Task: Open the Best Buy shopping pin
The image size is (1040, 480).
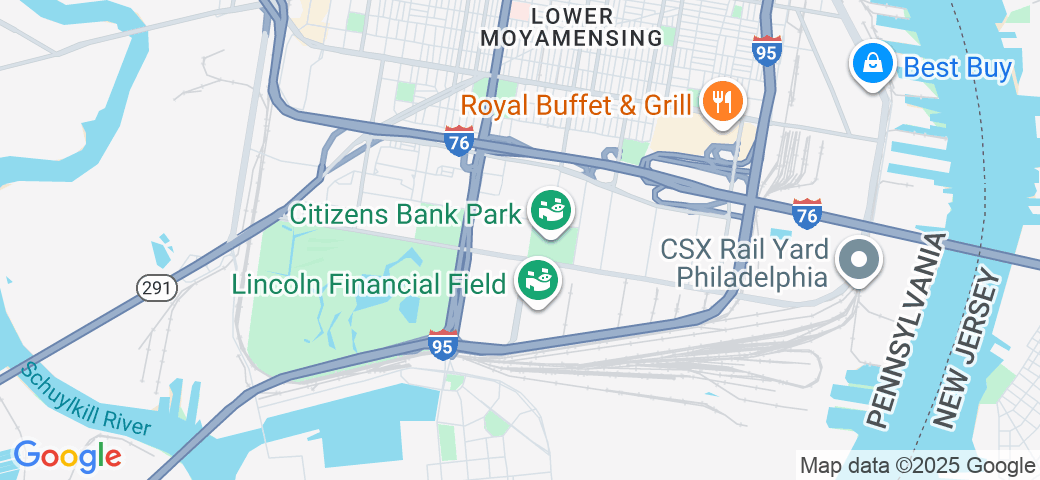Action: pos(873,64)
